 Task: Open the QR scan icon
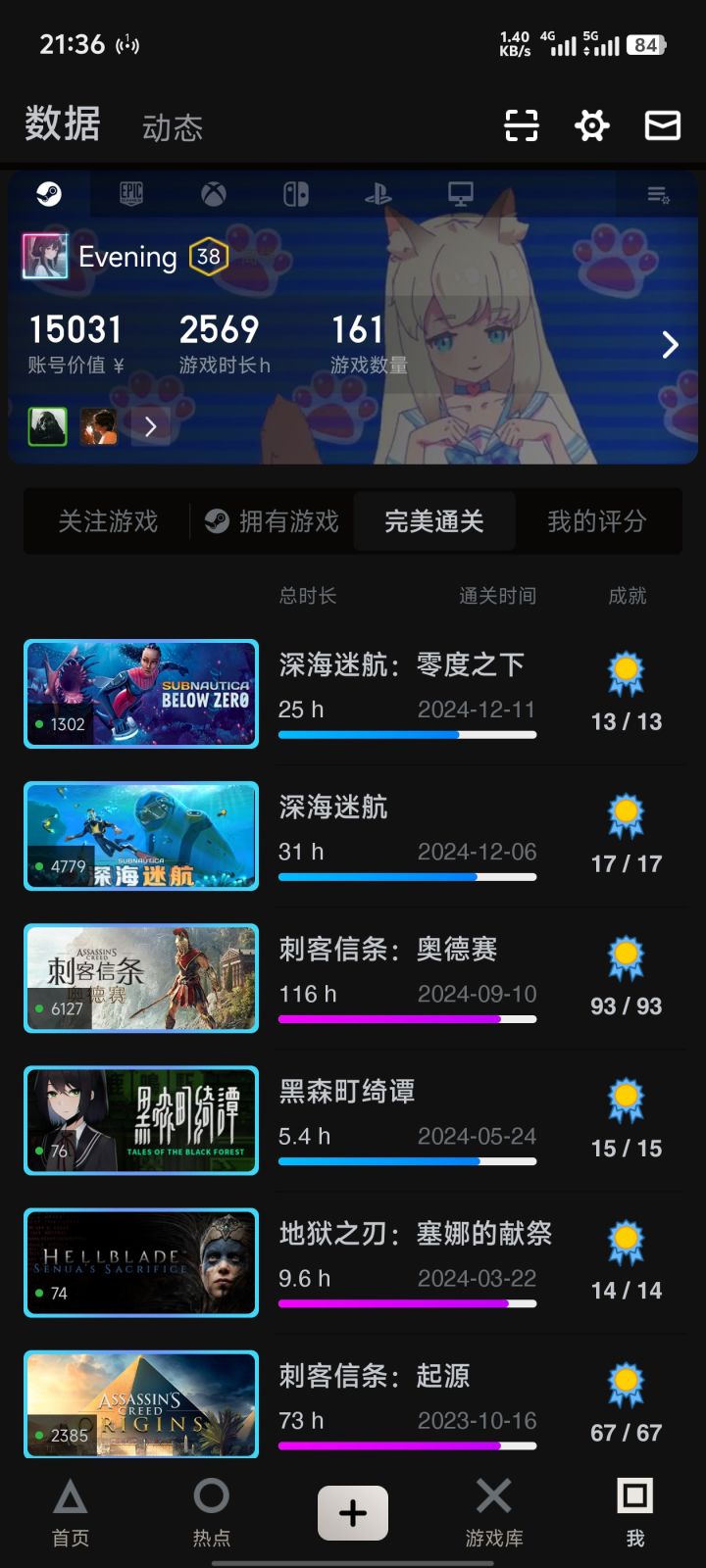point(522,125)
